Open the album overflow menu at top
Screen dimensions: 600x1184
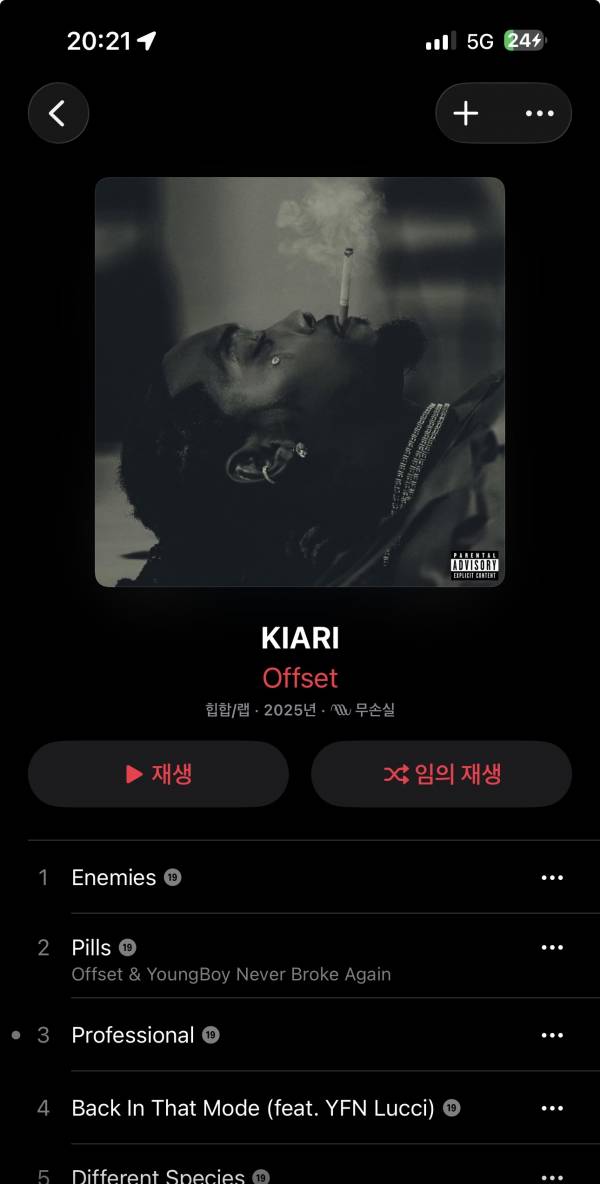coord(539,113)
